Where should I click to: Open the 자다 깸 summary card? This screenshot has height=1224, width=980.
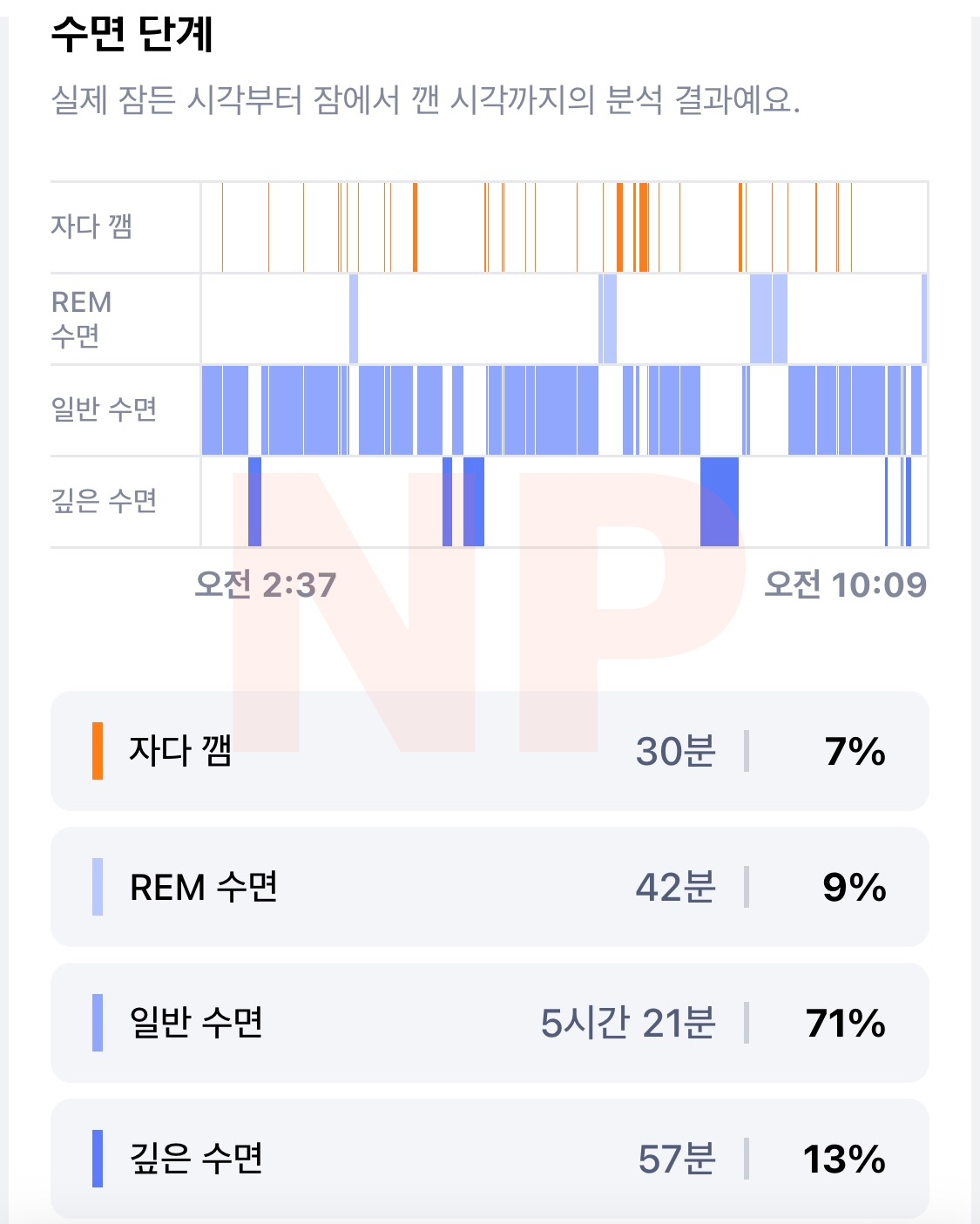point(490,751)
